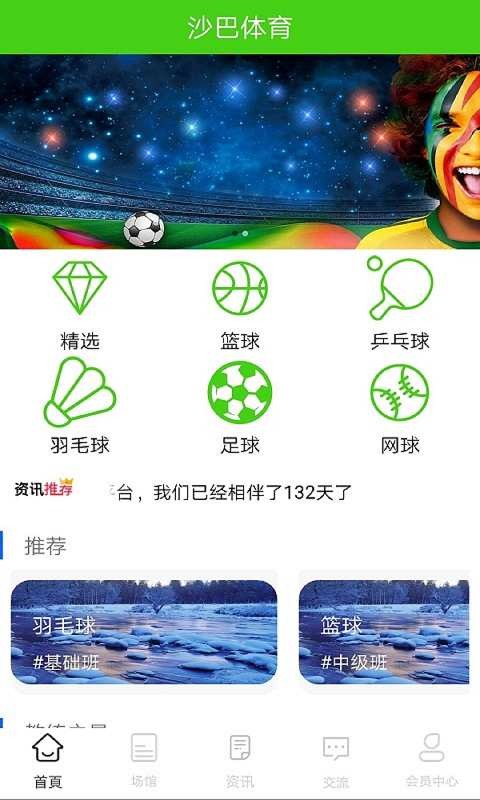480x800 pixels.
Task: Open the 足球 football category
Action: pos(240,408)
